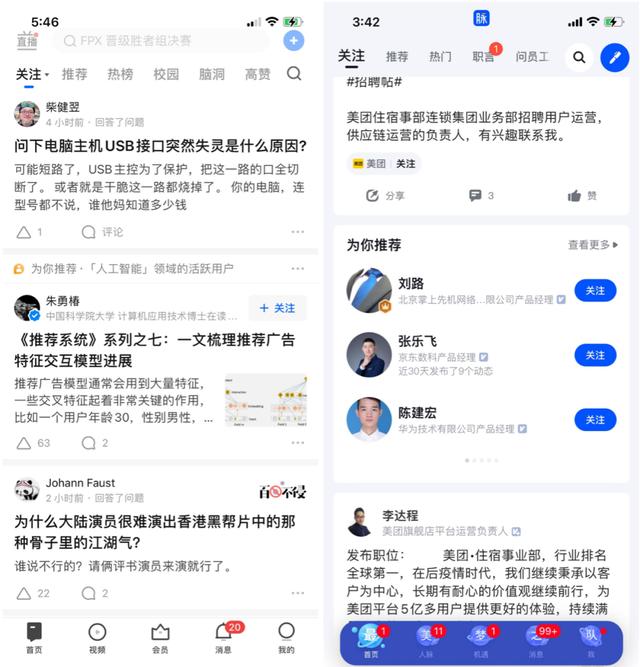This screenshot has height=667, width=640.
Task: Switch to the 热榜 tab
Action: pos(120,74)
